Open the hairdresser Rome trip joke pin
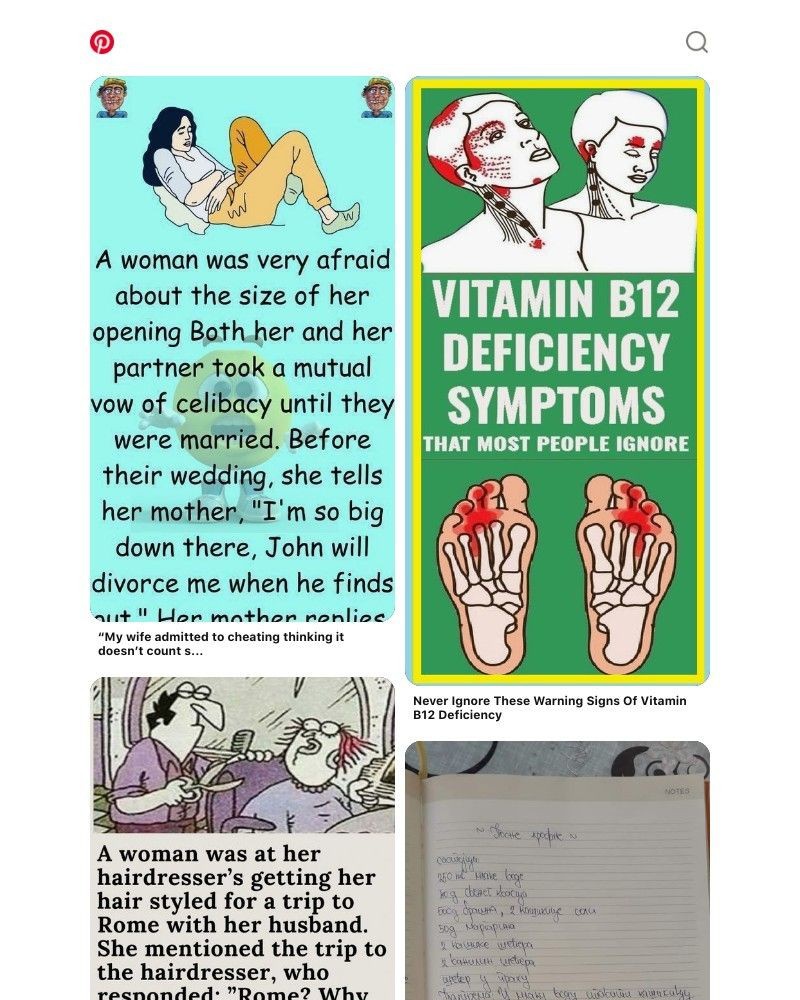 242,840
